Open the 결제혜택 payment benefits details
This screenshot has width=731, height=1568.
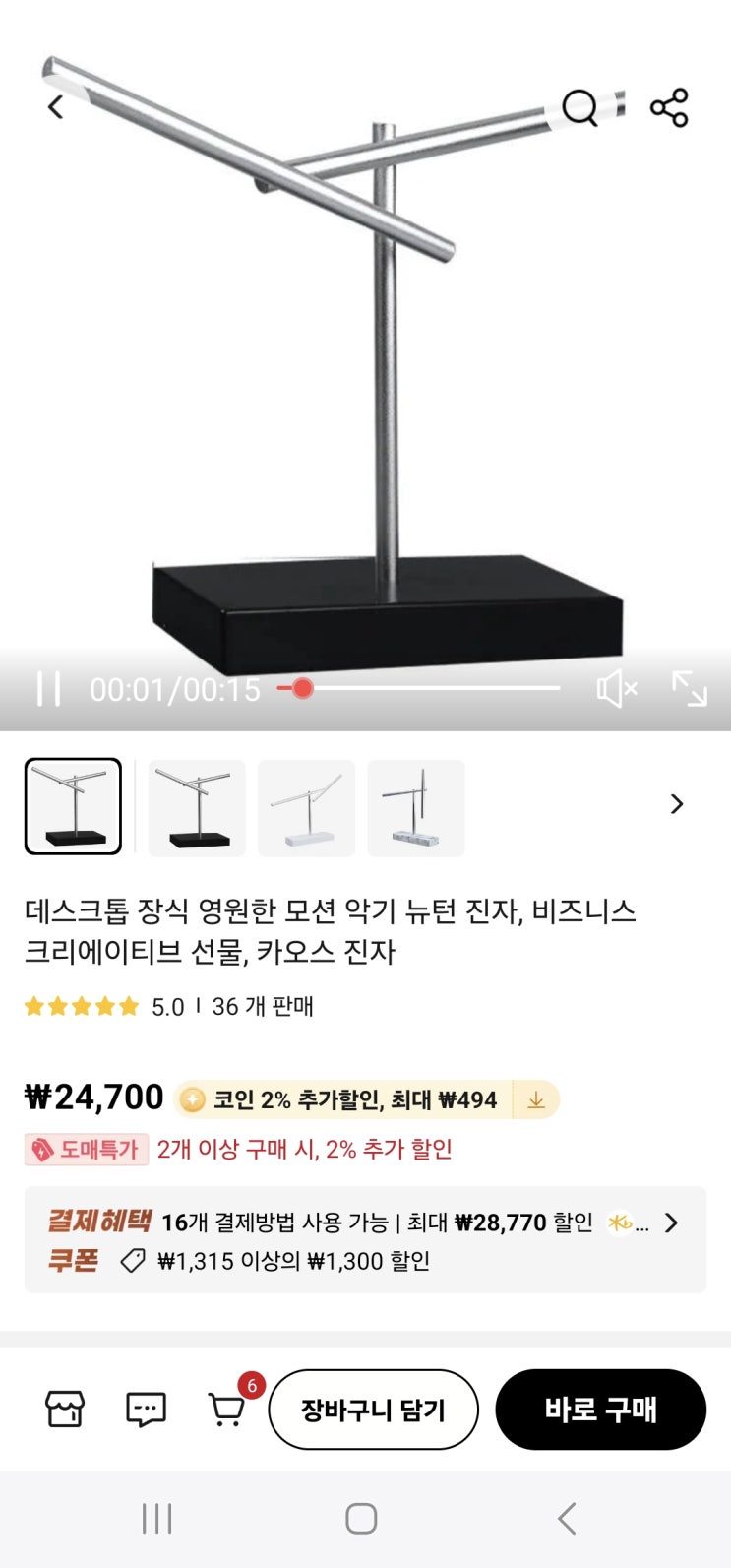pyautogui.click(x=671, y=1223)
